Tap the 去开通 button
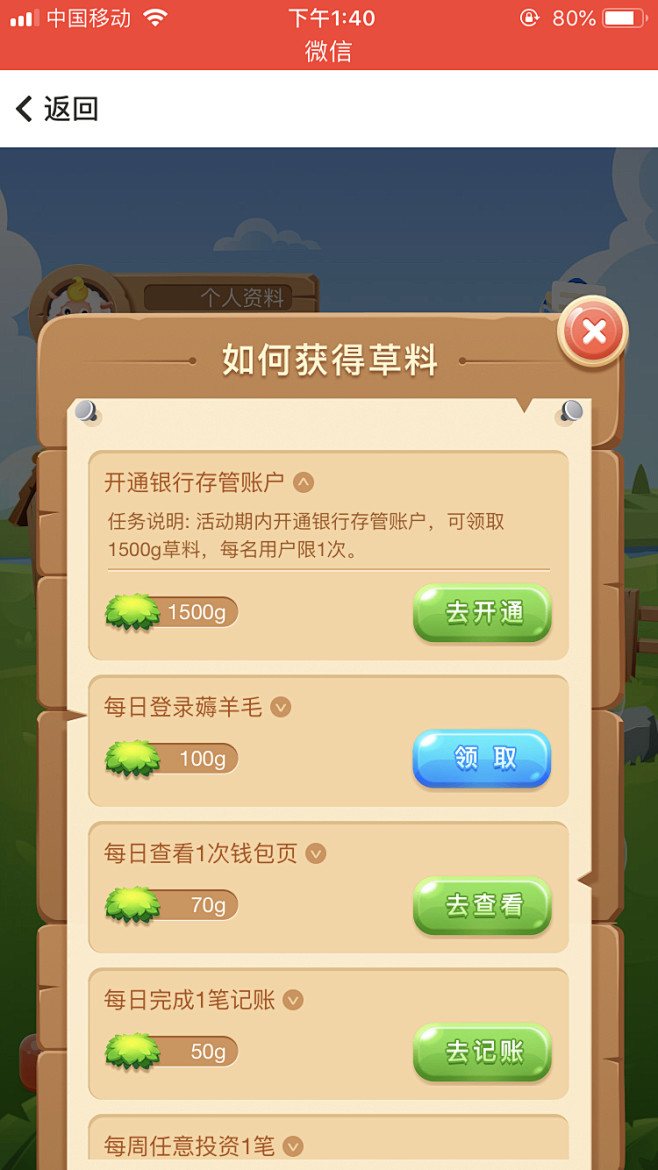The image size is (658, 1170). point(482,612)
